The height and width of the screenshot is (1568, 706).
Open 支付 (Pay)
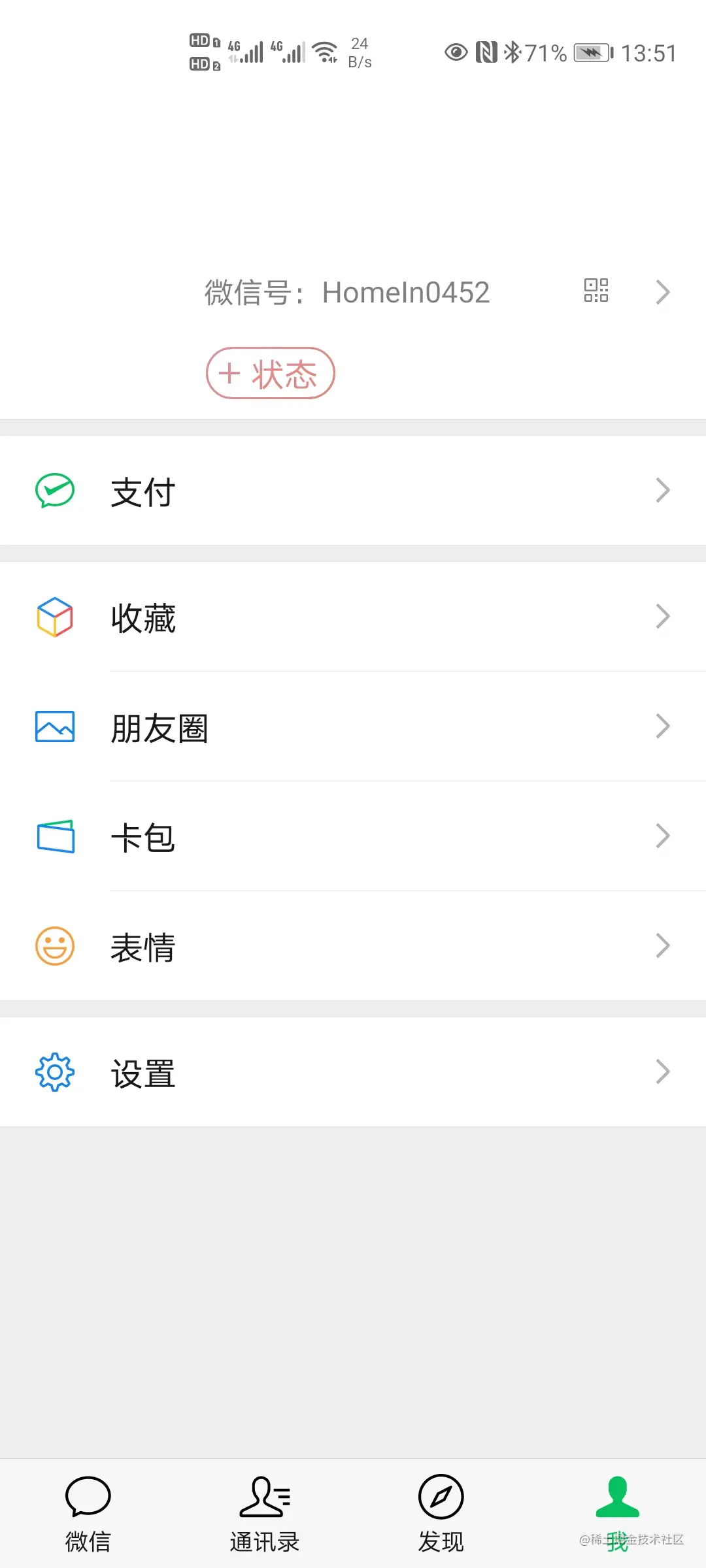click(x=353, y=491)
